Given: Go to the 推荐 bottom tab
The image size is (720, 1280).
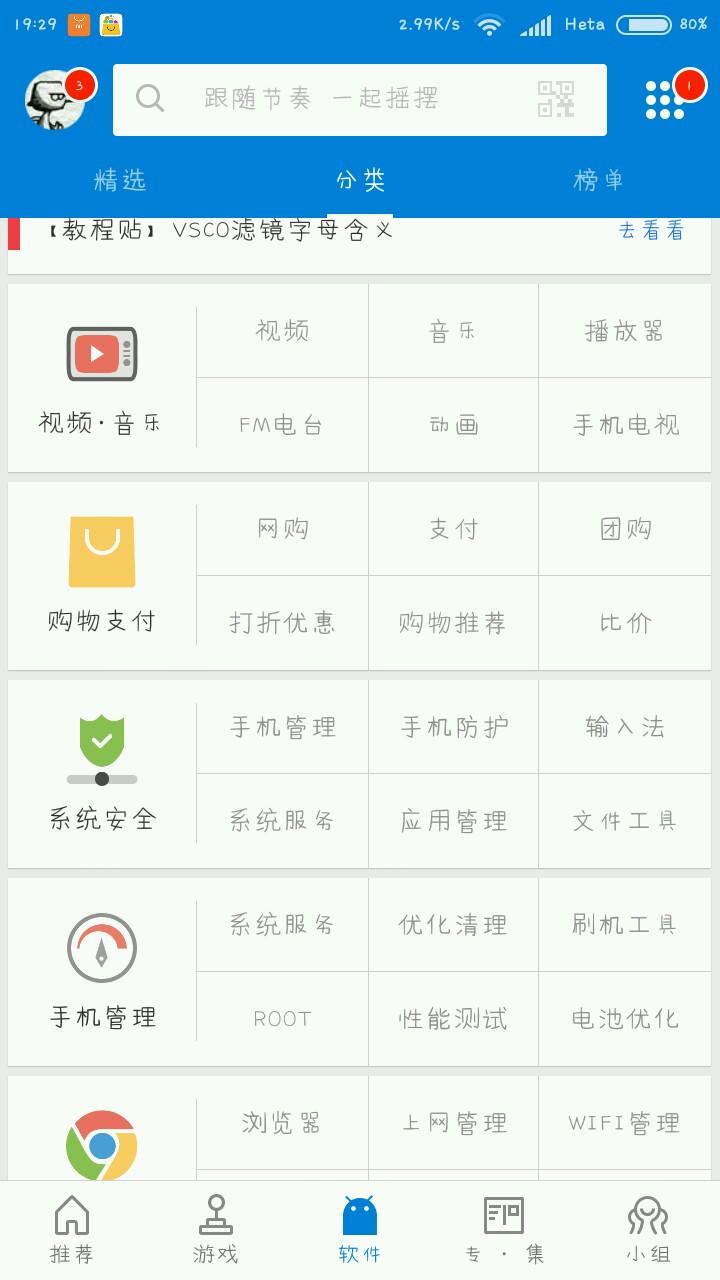Looking at the screenshot, I should point(72,1230).
